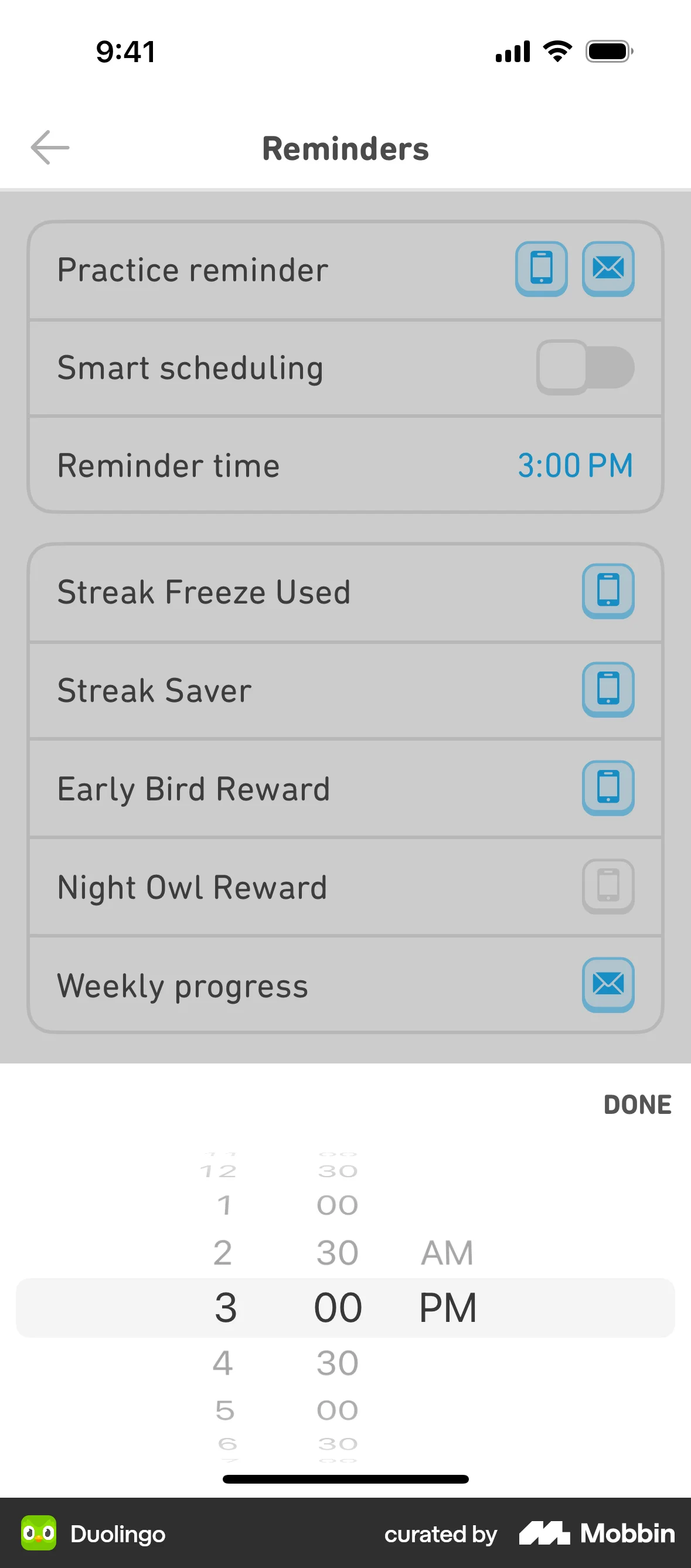Toggle email notifications for Practice reminder

click(608, 269)
